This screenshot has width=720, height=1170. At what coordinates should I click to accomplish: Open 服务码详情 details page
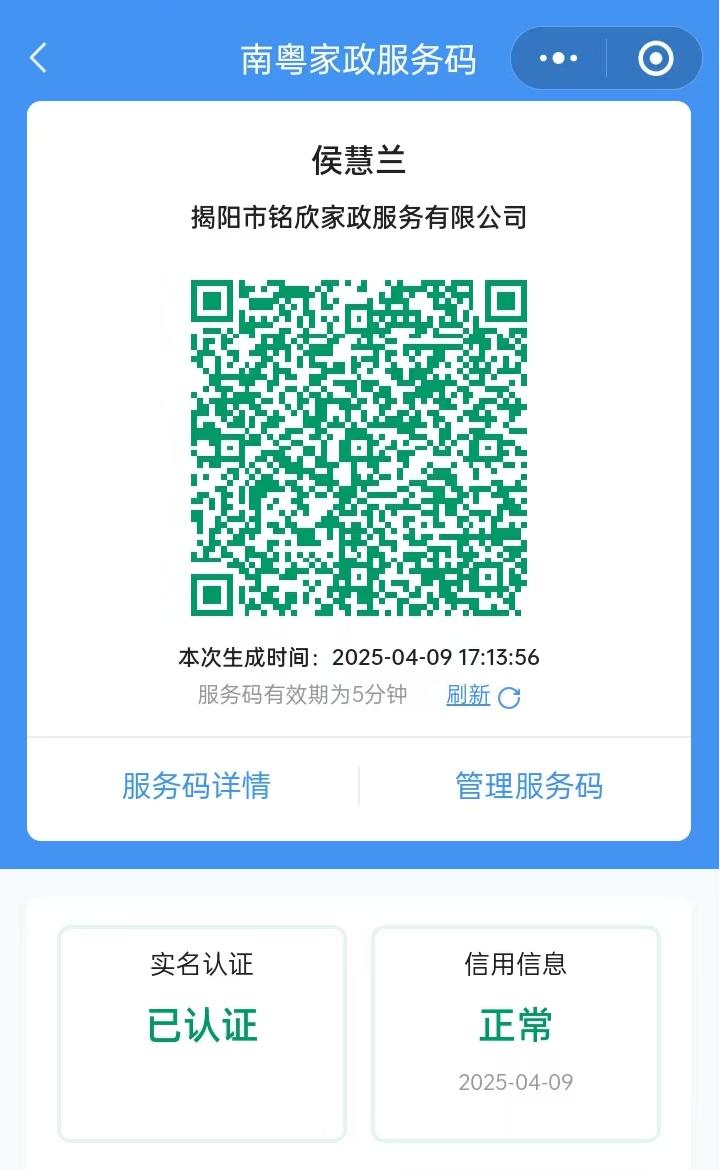[x=196, y=787]
